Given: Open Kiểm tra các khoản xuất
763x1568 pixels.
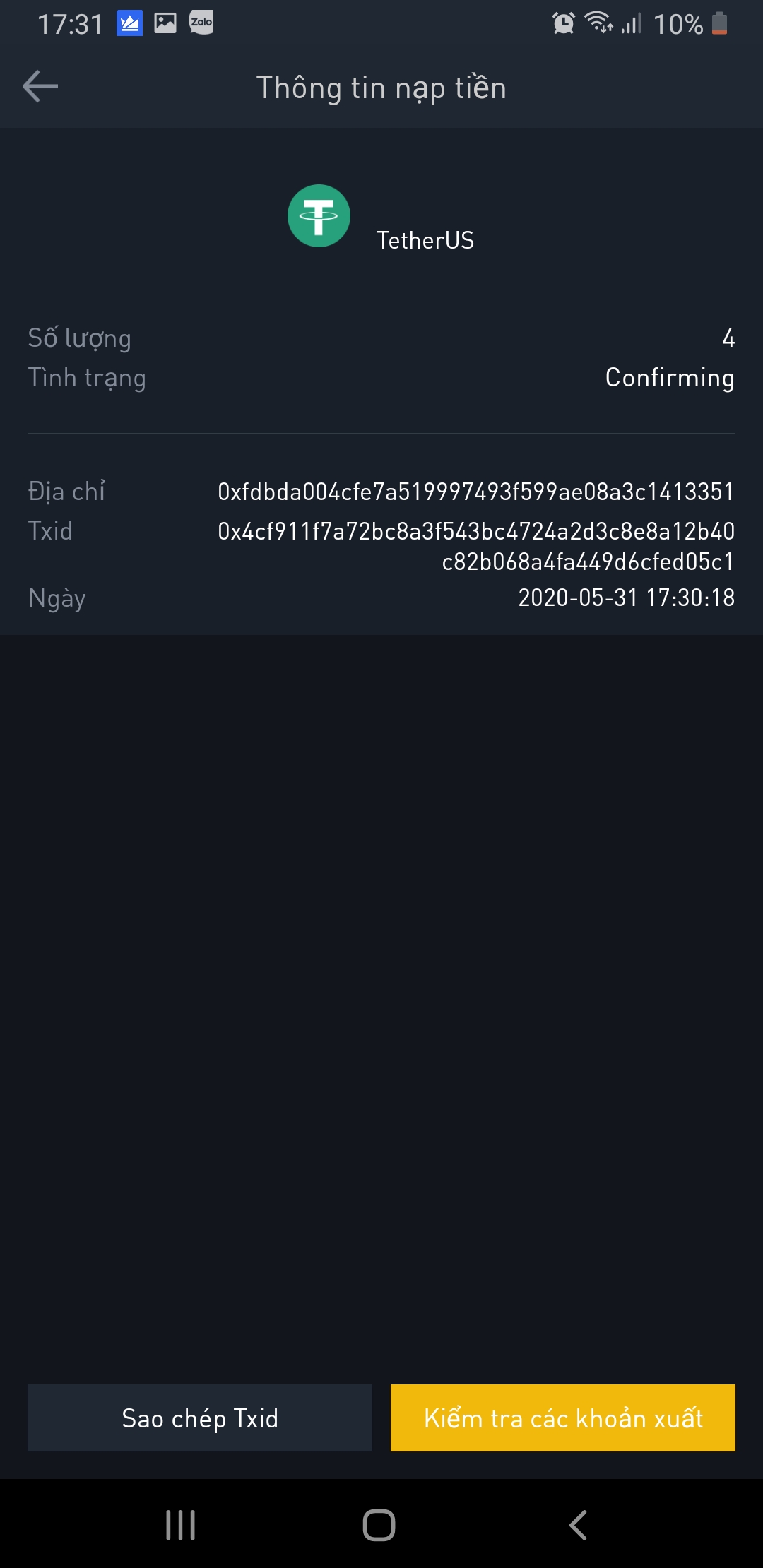Looking at the screenshot, I should coord(562,1418).
